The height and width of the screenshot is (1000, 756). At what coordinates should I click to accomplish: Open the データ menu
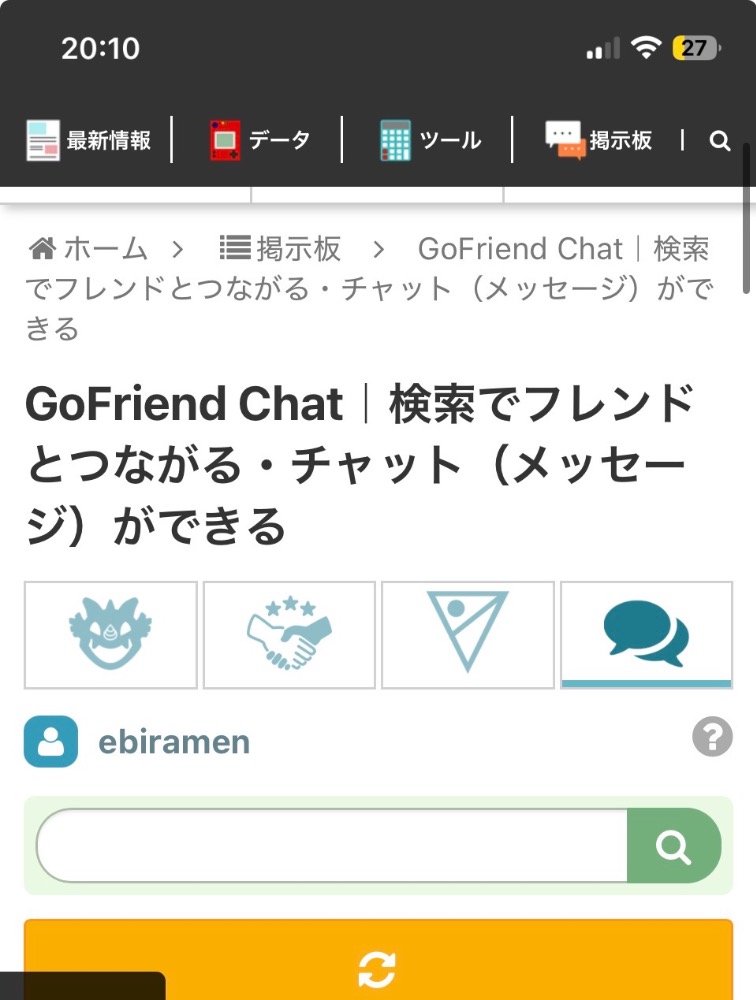[x=260, y=141]
